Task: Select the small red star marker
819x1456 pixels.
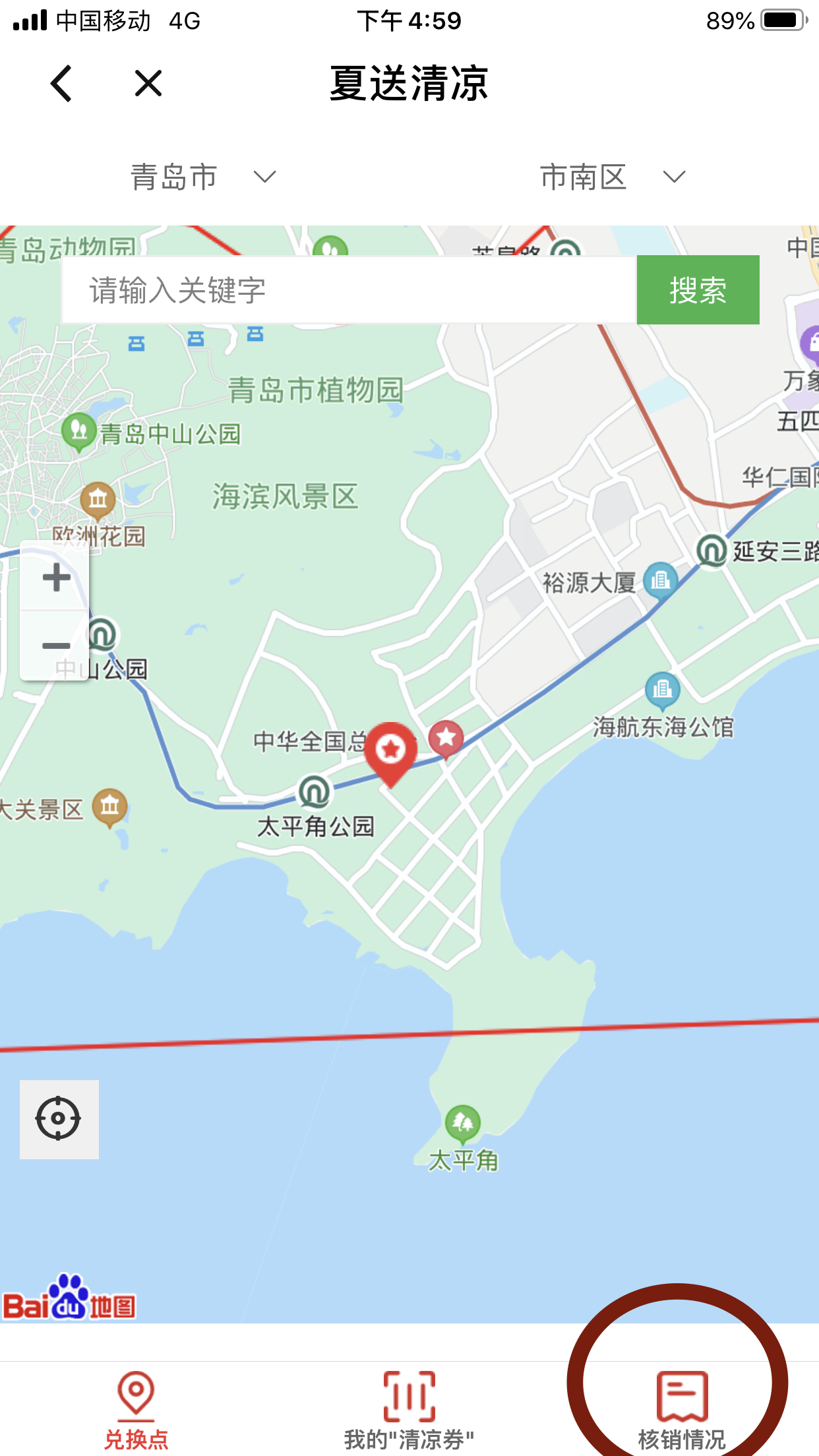Action: 446,737
